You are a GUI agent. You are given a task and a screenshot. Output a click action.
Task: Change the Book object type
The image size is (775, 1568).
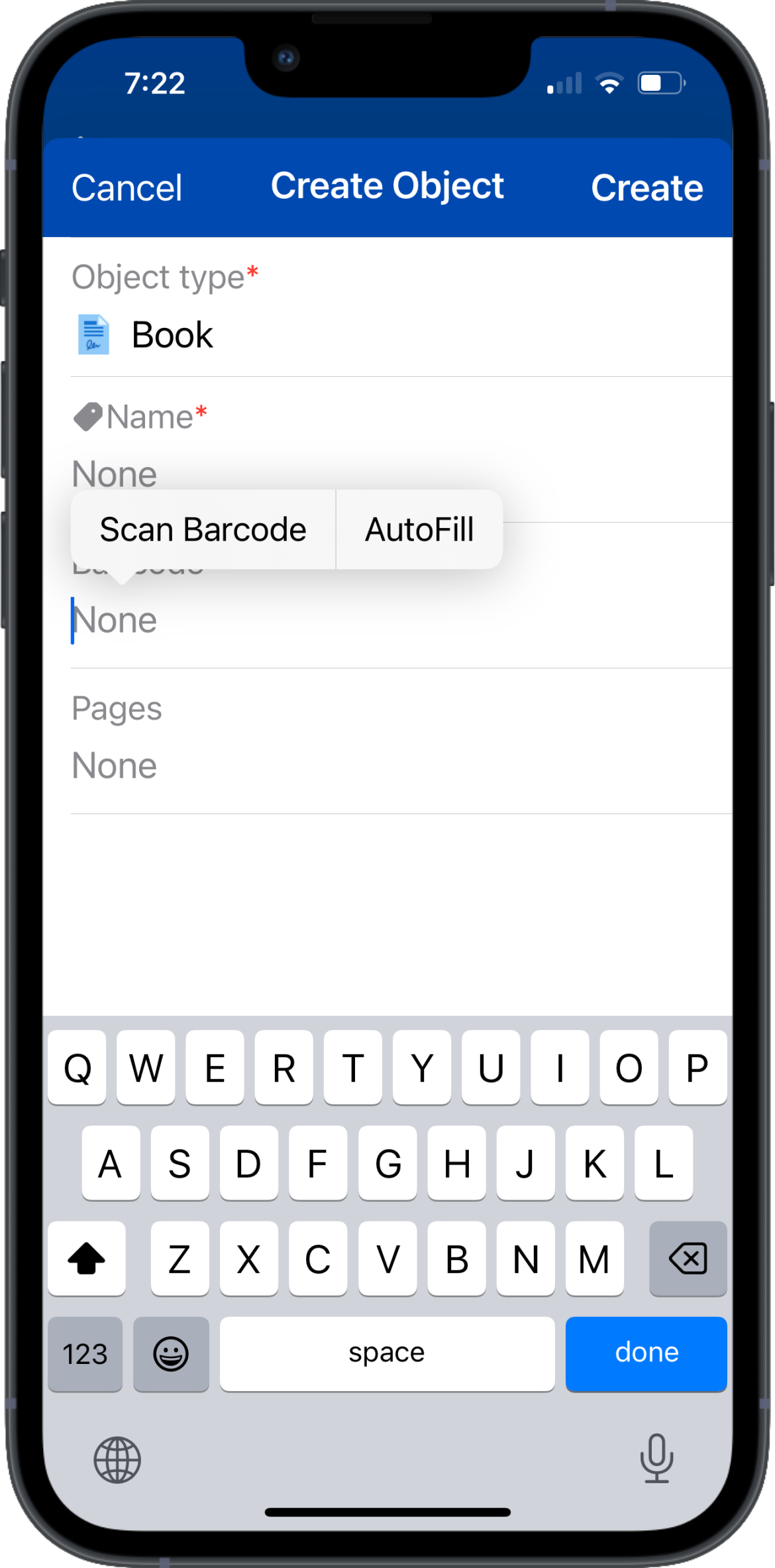click(x=172, y=335)
